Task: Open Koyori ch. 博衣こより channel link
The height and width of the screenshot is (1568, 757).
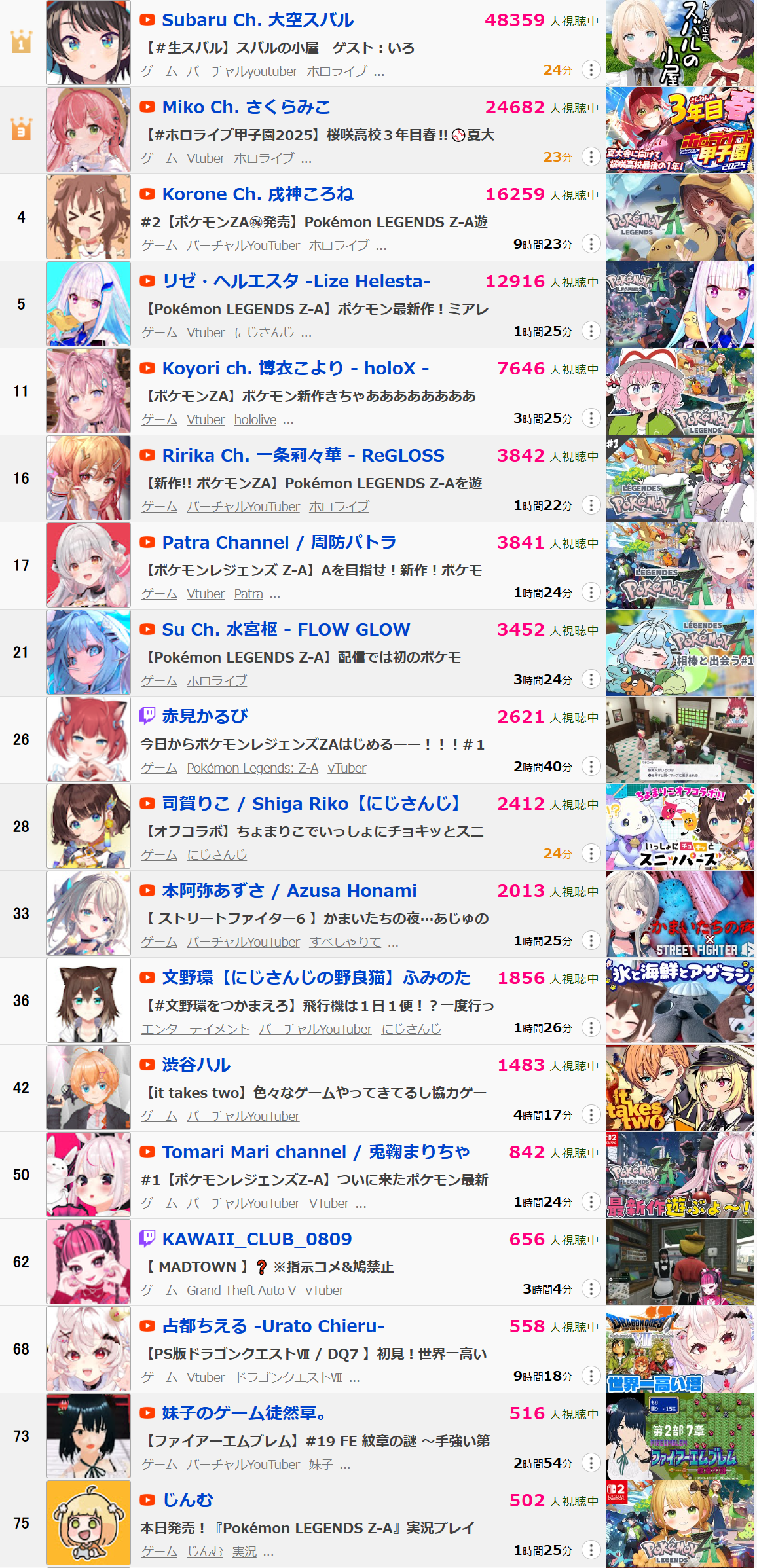Action: tap(295, 369)
